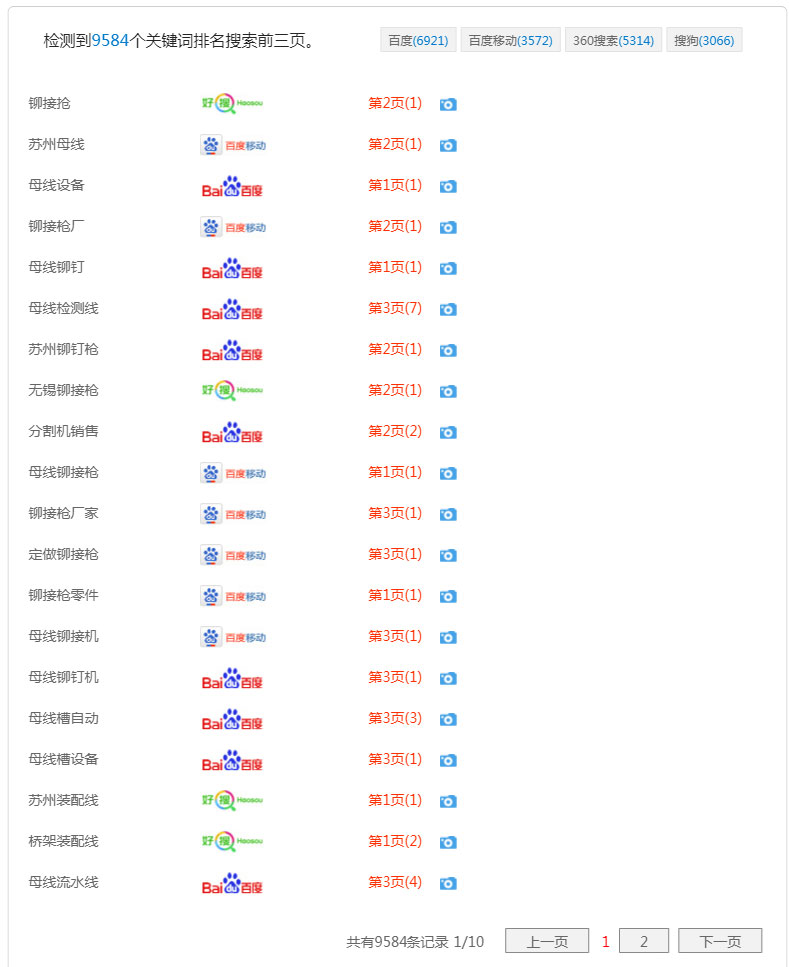
Task: Open the snapshot for 母线流水线
Action: [x=448, y=883]
